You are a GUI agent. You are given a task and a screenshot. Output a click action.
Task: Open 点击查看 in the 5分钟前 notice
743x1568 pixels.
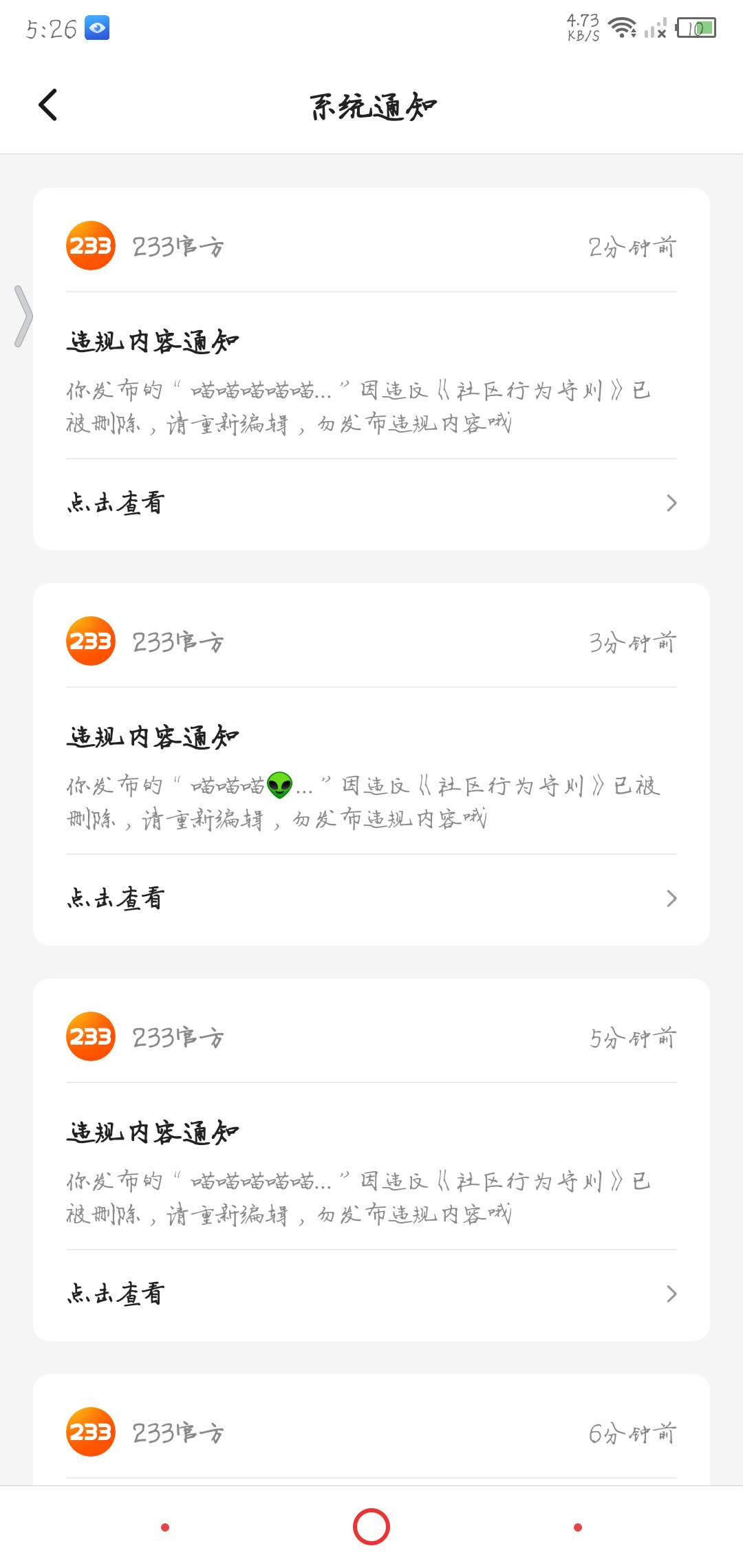[371, 1294]
